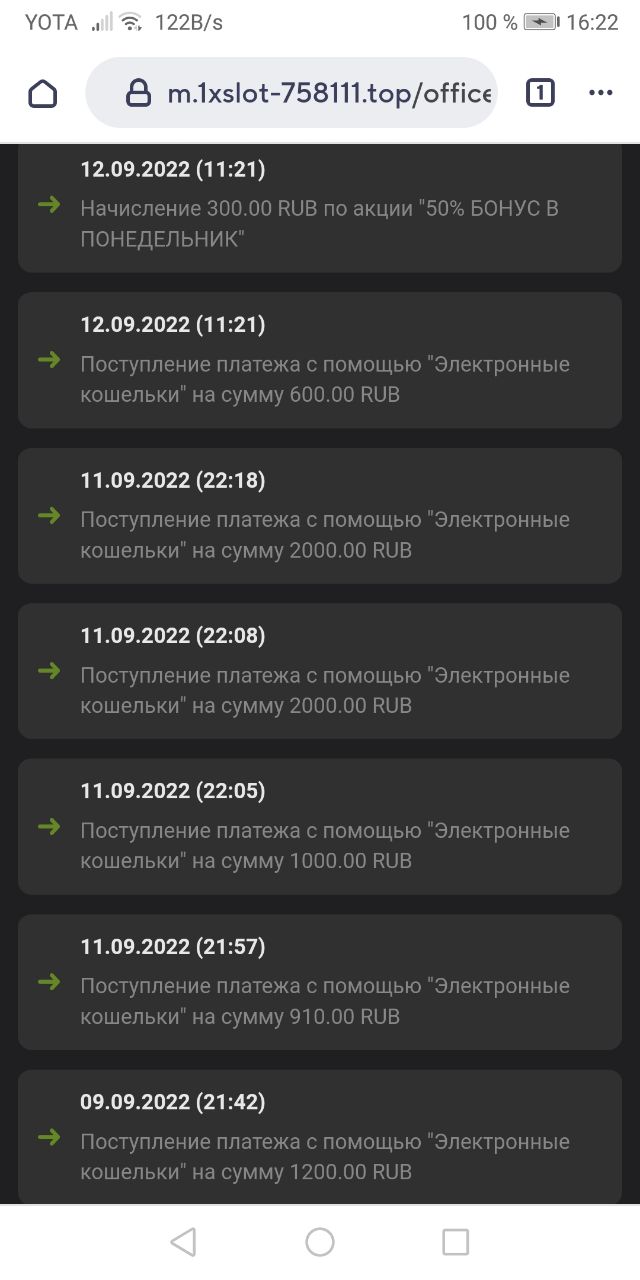Open the browser three-dot overflow menu
The height and width of the screenshot is (1280, 640).
[x=600, y=93]
